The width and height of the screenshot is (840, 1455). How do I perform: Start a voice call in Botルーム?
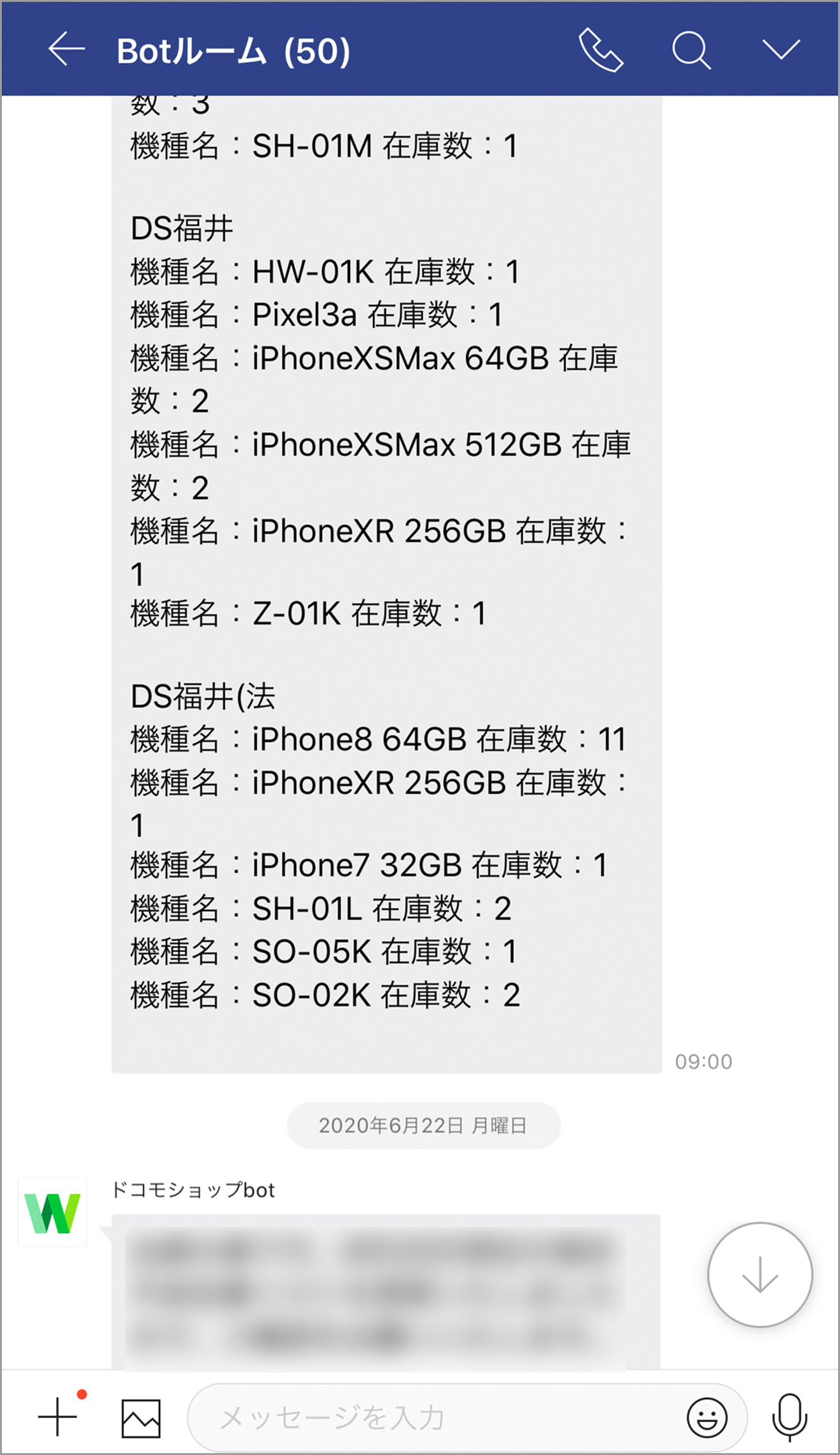coord(600,50)
